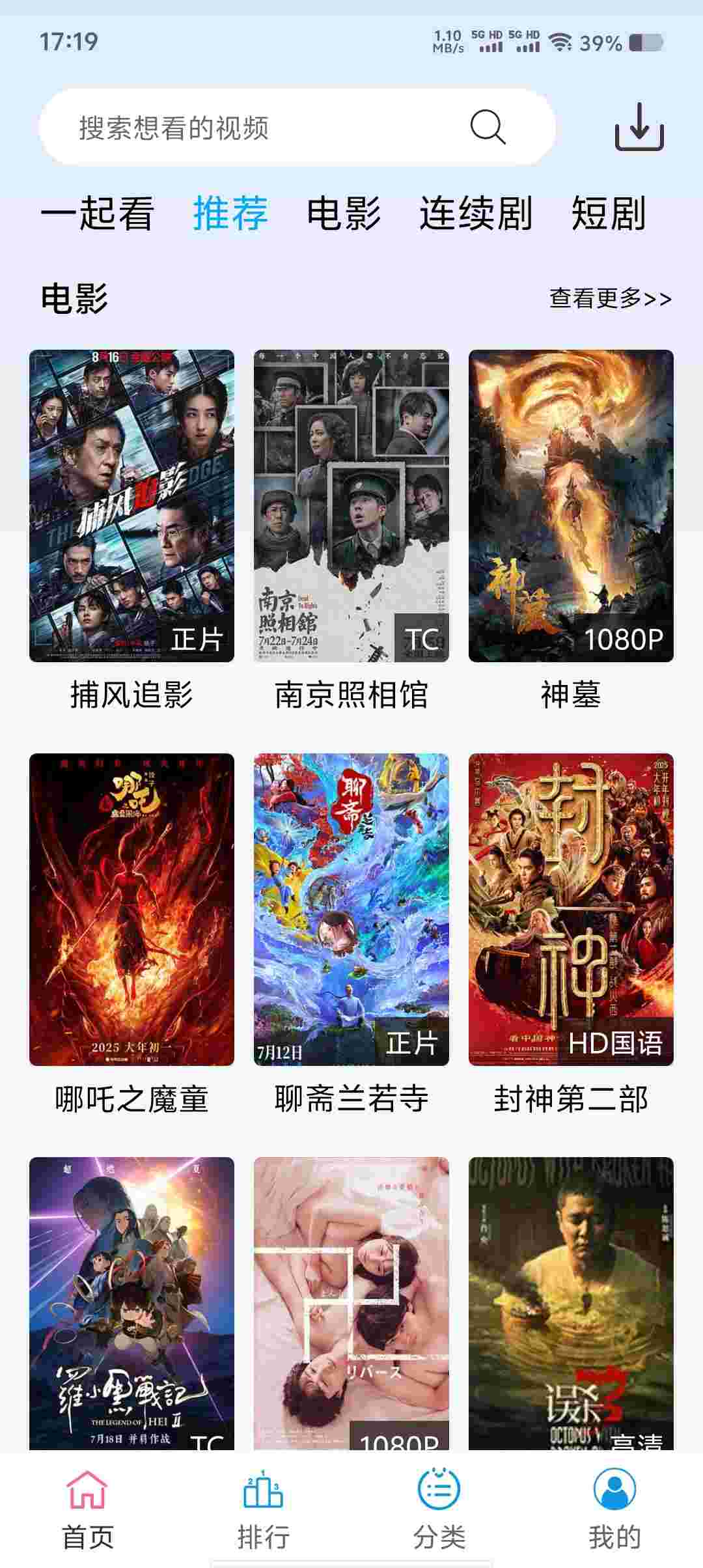Open the 分类 categories tab
The width and height of the screenshot is (703, 1568).
439,1509
